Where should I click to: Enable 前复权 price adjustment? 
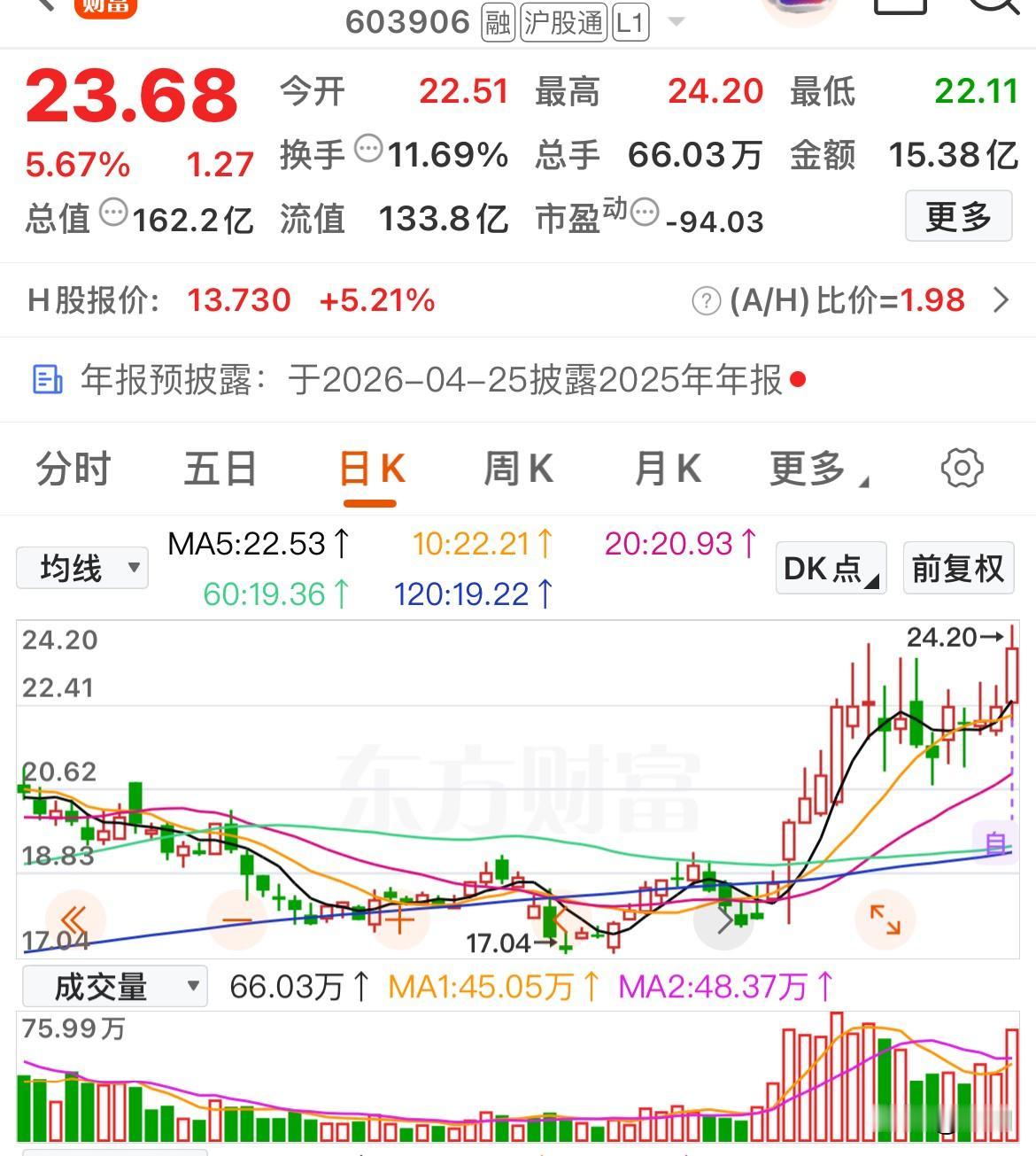958,568
